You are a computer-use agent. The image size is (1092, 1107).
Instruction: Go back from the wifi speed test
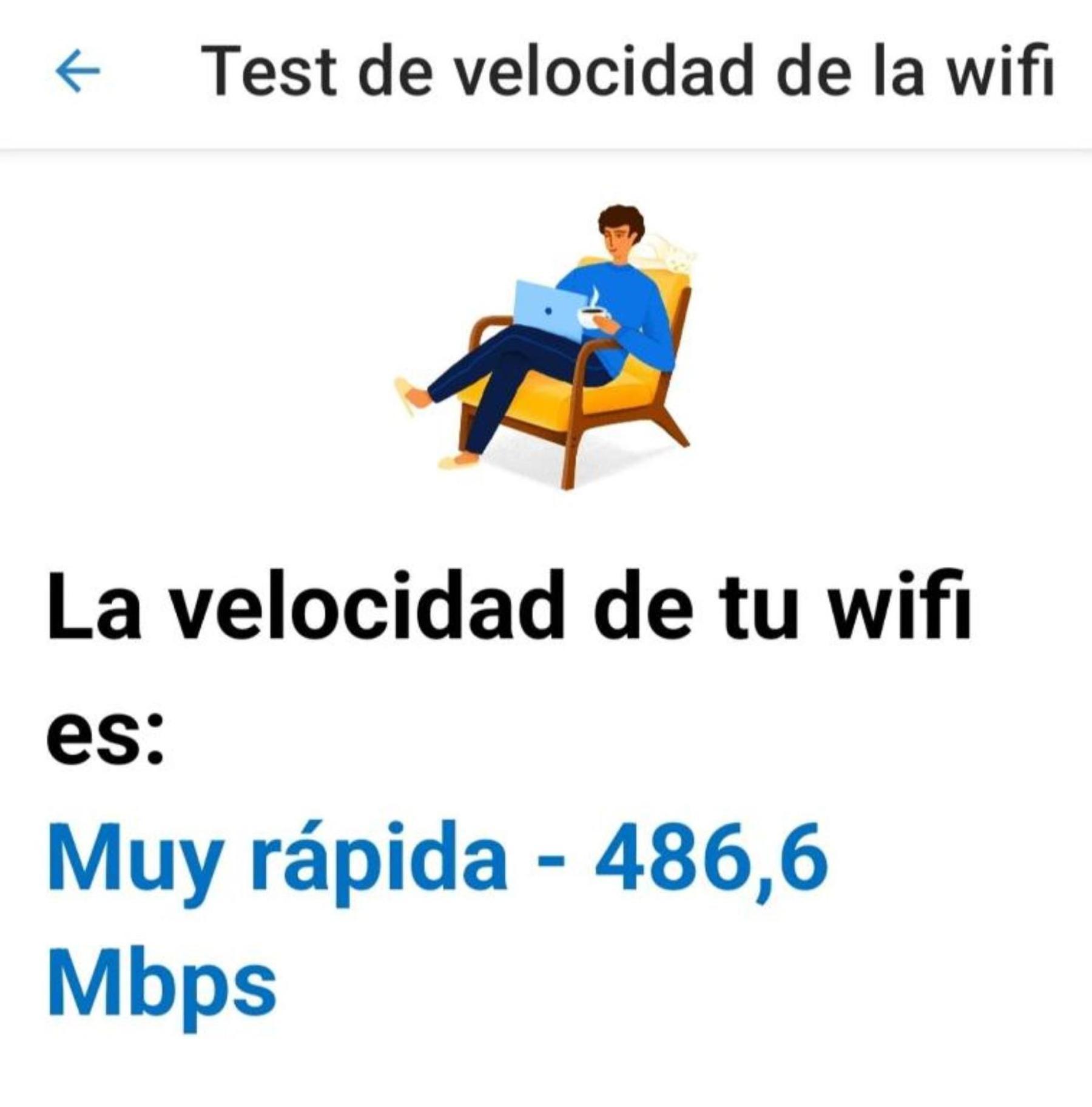pos(77,71)
